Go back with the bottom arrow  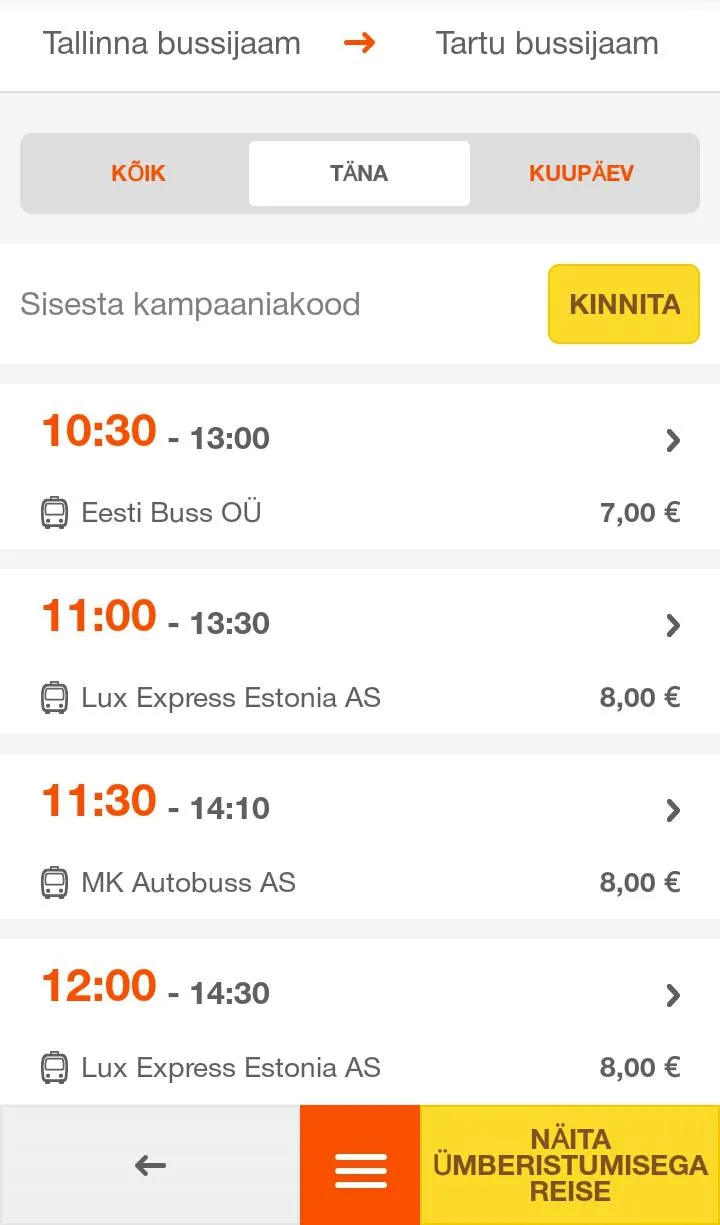tap(150, 1165)
